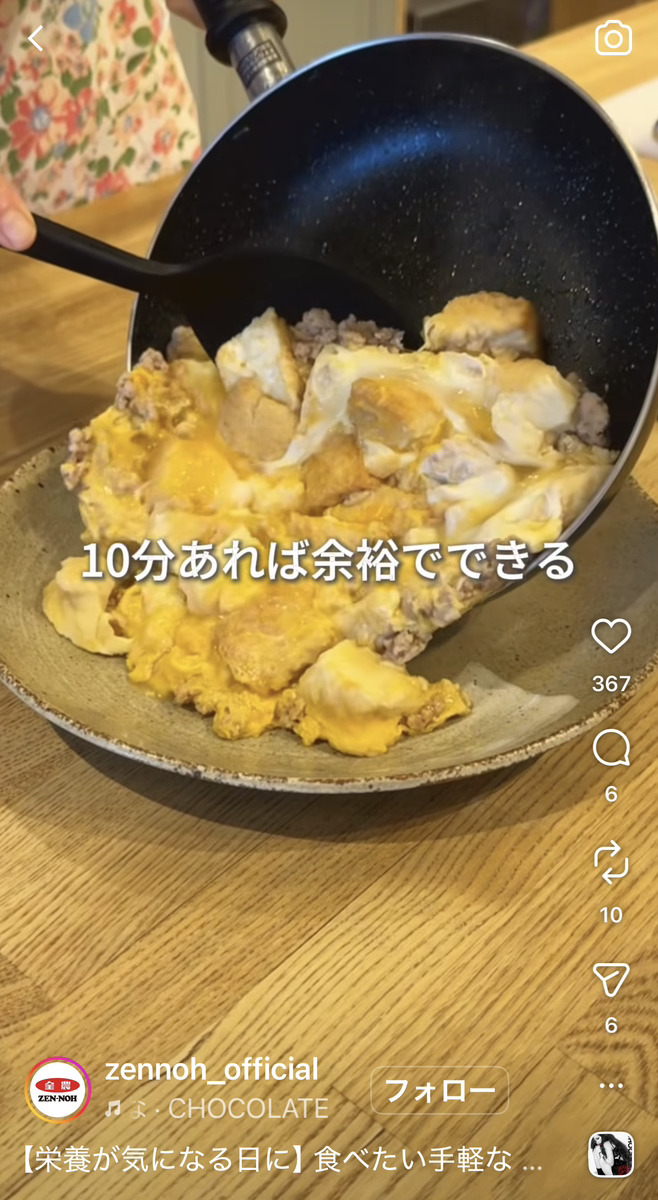Expand the 栄養が気になる日に caption

pyautogui.click(x=280, y=1160)
